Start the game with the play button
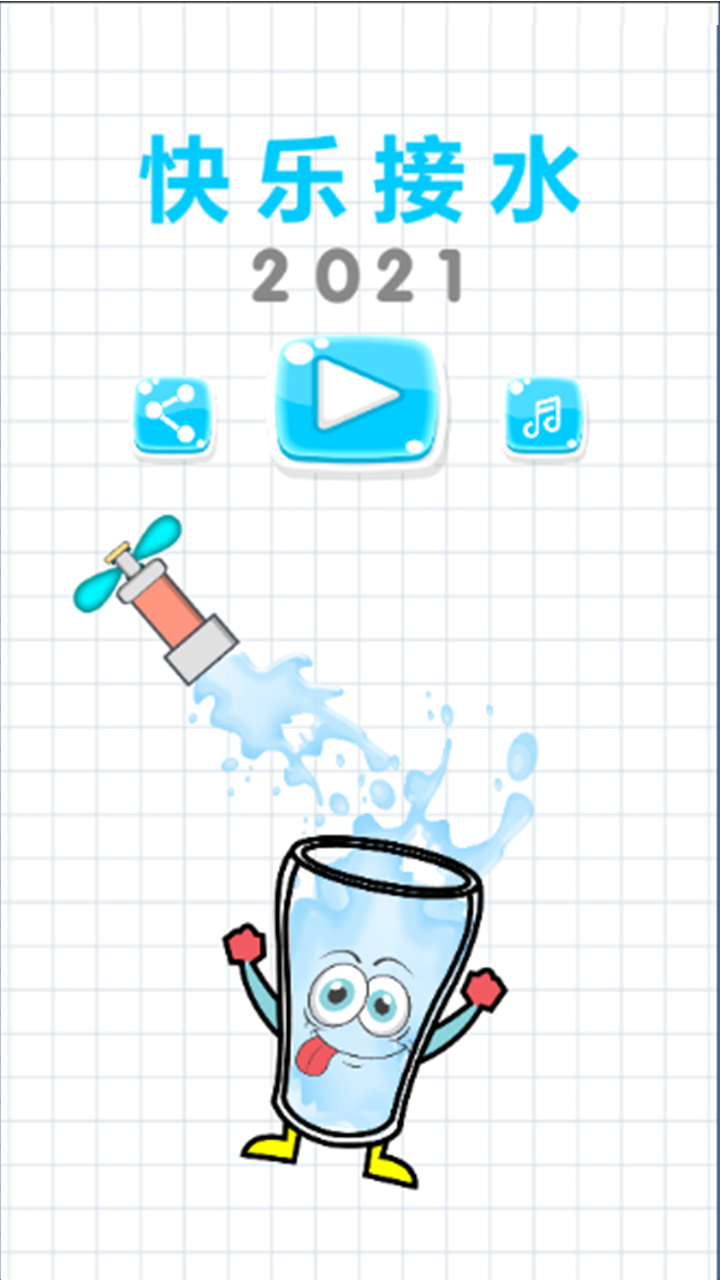Screen dimensions: 720x1280 click(x=357, y=400)
